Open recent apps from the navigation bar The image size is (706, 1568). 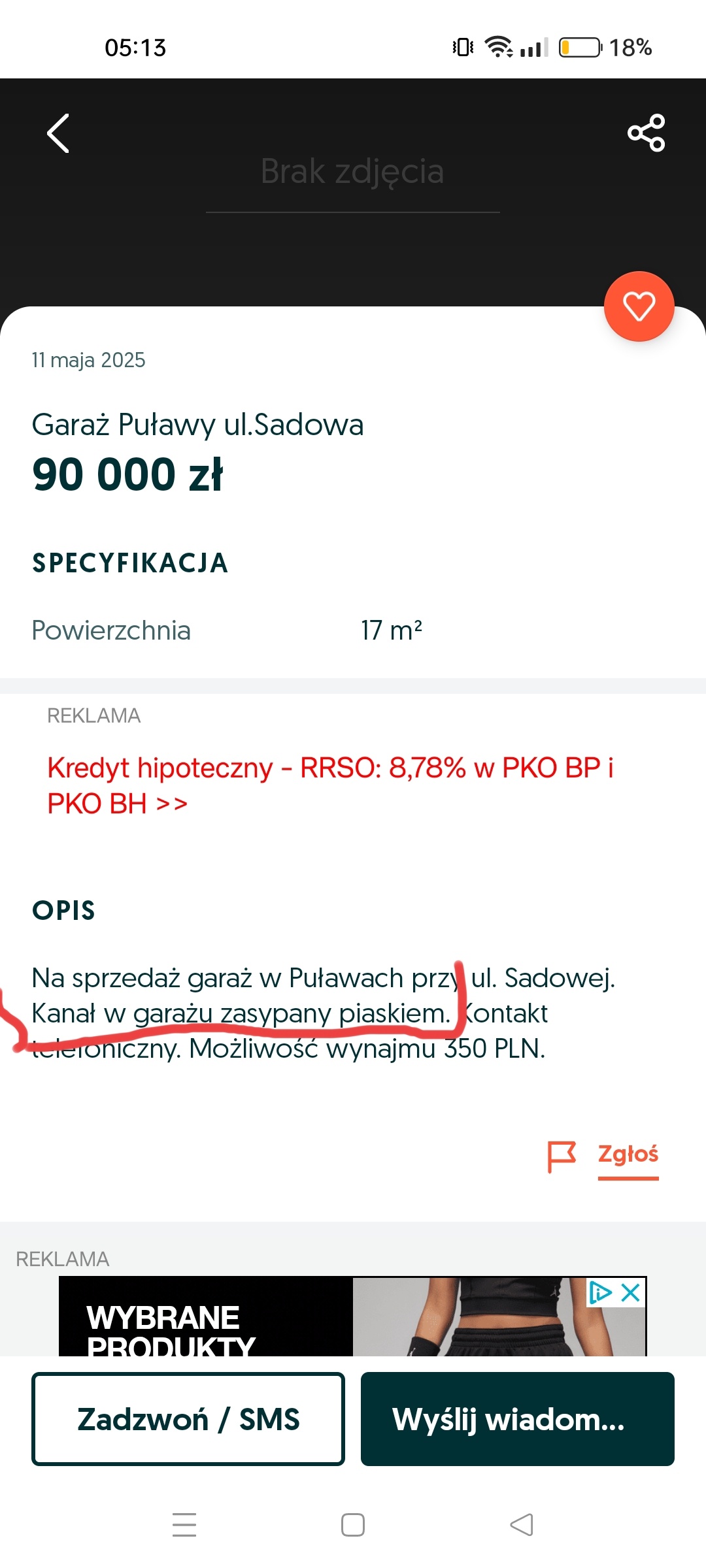point(184,1525)
